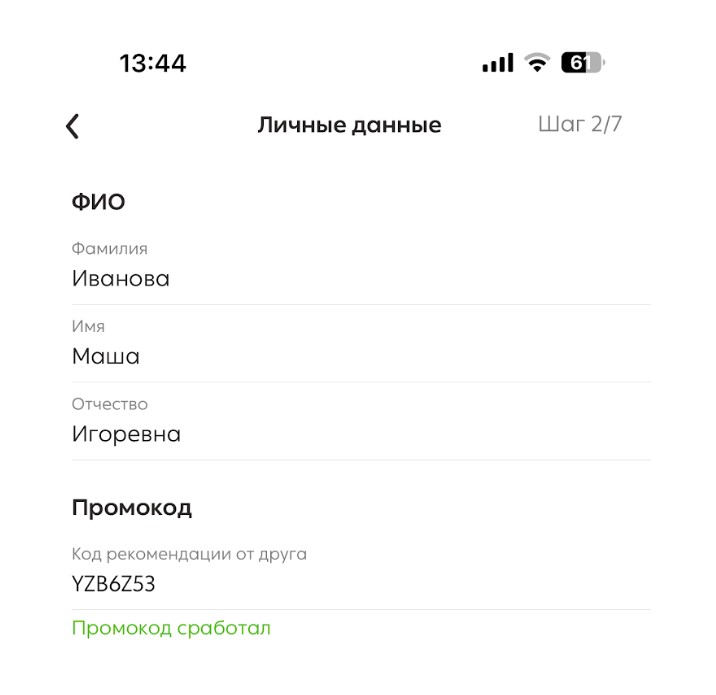
Task: Go back using the top-left arrow
Action: click(72, 126)
